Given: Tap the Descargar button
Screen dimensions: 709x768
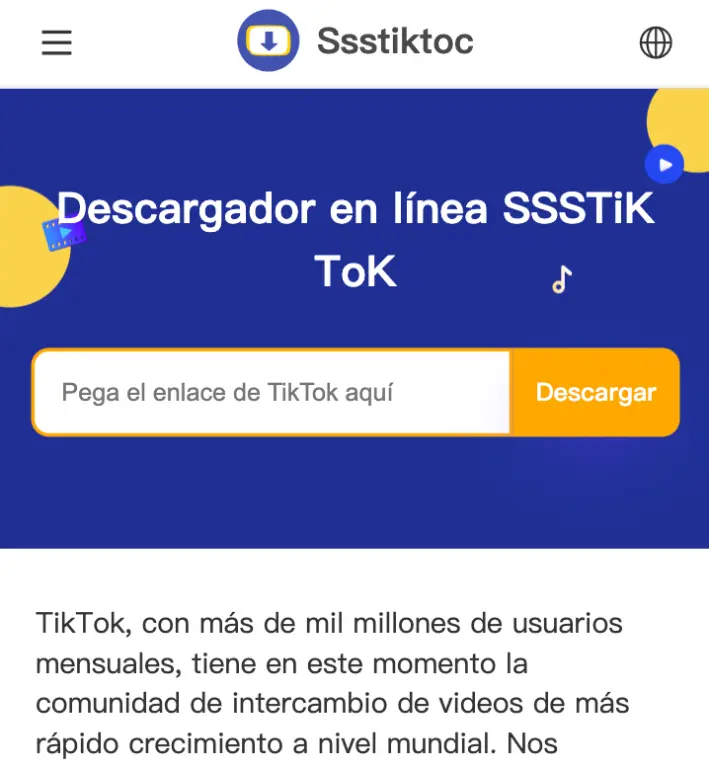Looking at the screenshot, I should pos(595,392).
